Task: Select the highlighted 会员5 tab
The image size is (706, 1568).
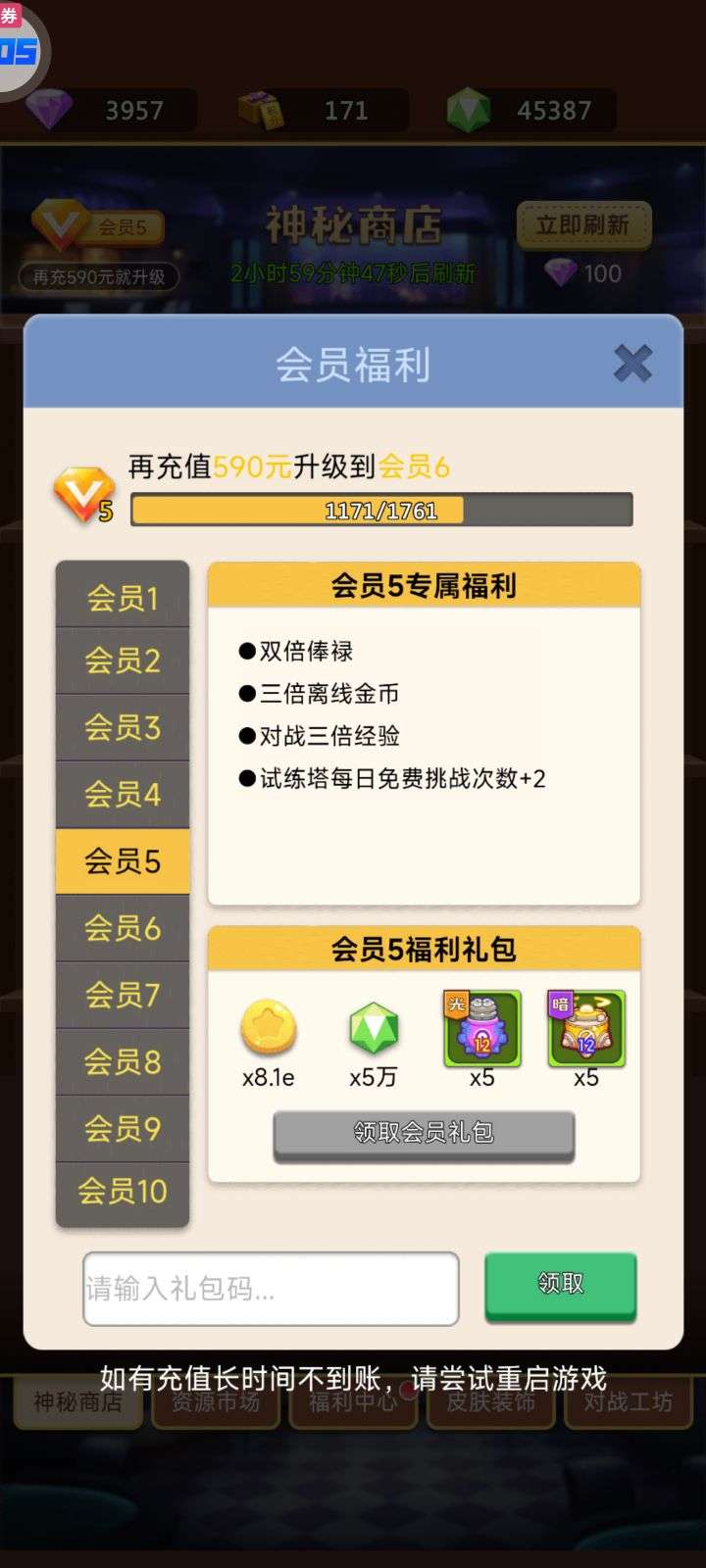Action: [123, 860]
